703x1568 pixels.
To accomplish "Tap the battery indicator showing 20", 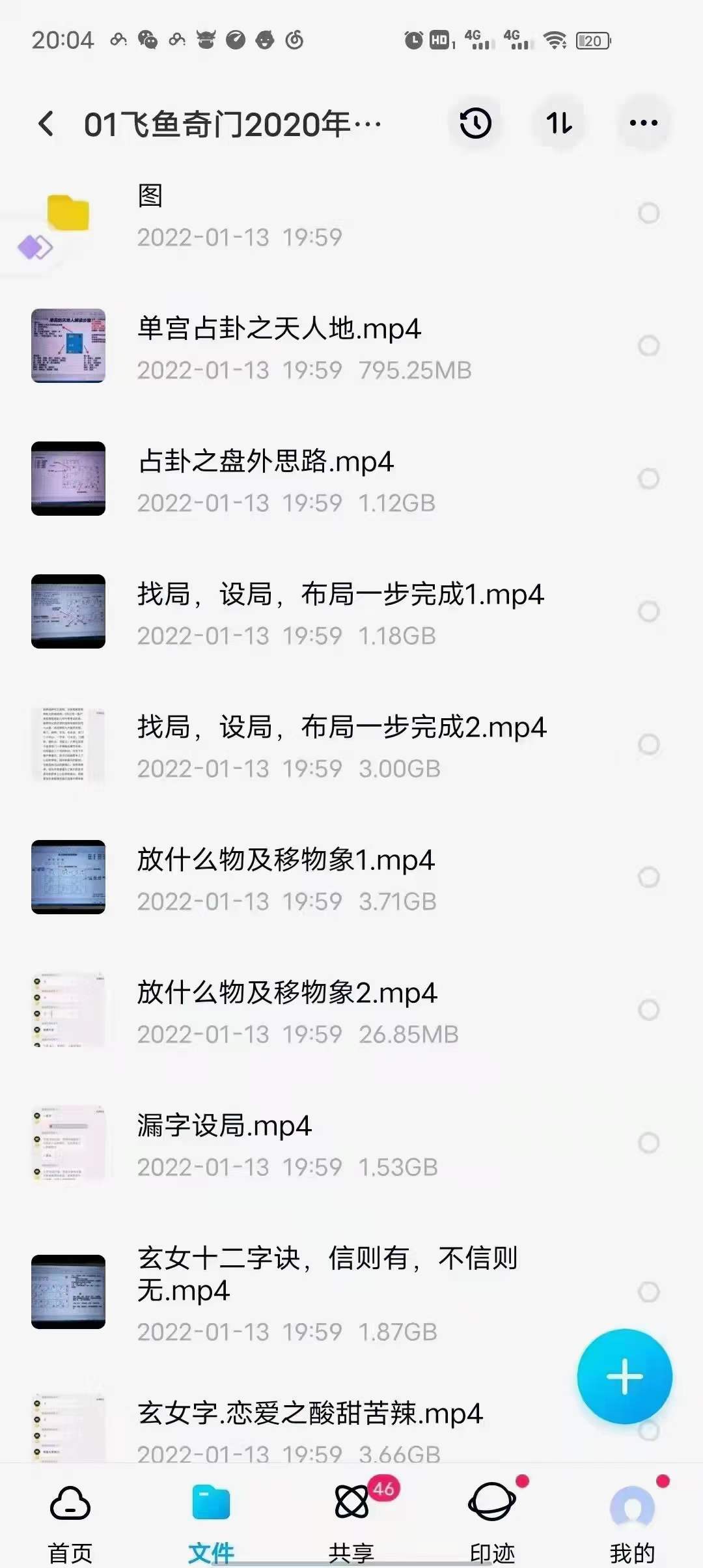I will coord(593,40).
